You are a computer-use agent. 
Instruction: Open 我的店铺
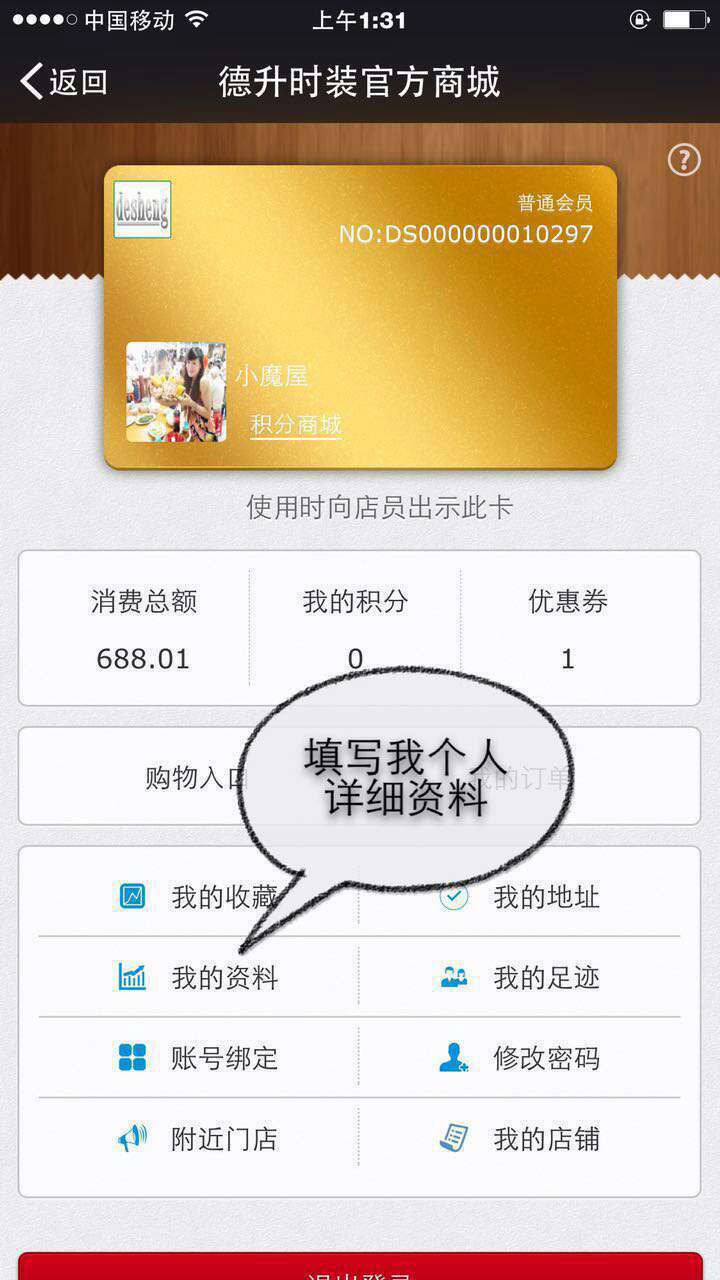click(520, 1139)
